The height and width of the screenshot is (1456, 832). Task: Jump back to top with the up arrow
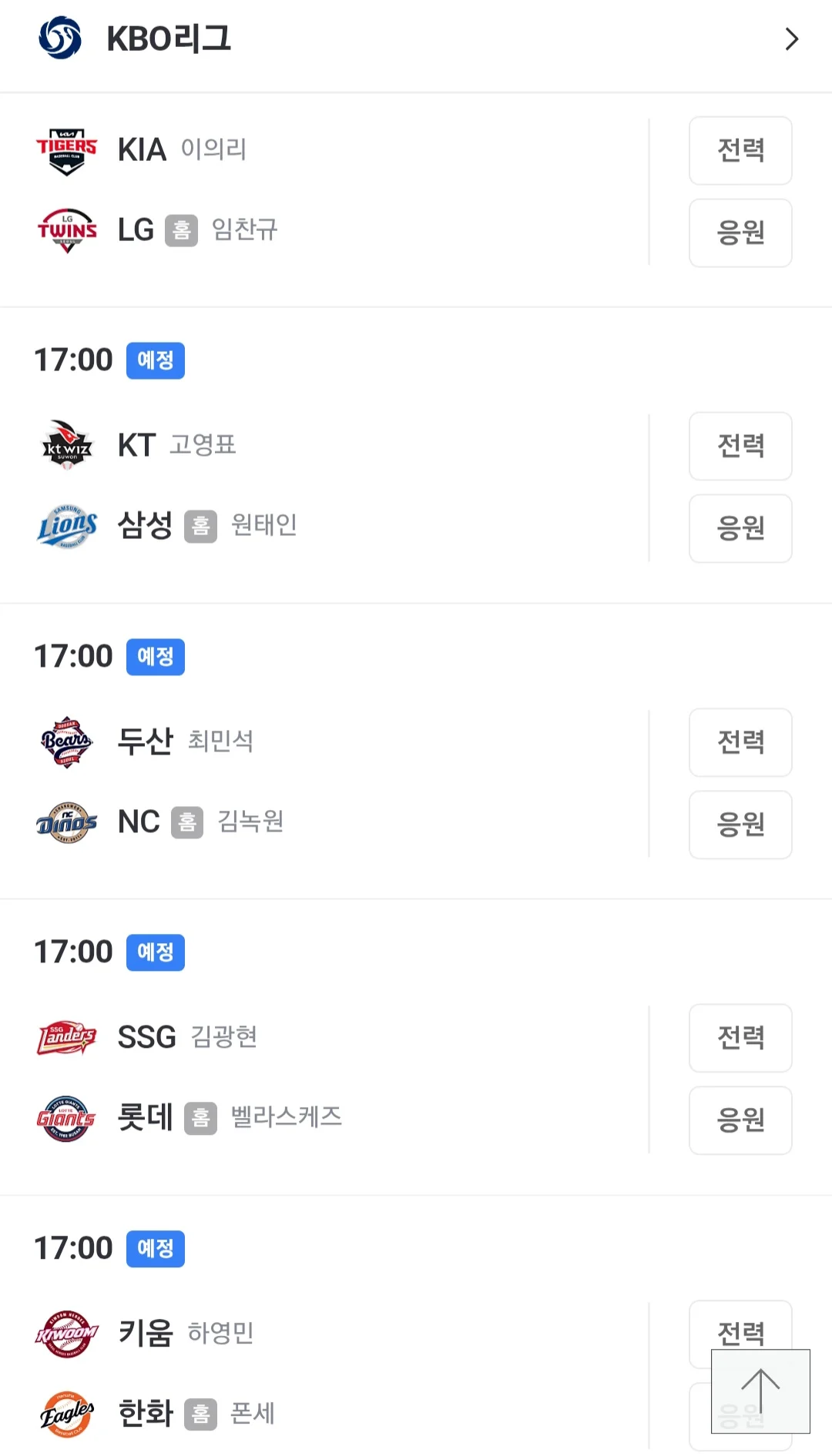[x=760, y=1391]
